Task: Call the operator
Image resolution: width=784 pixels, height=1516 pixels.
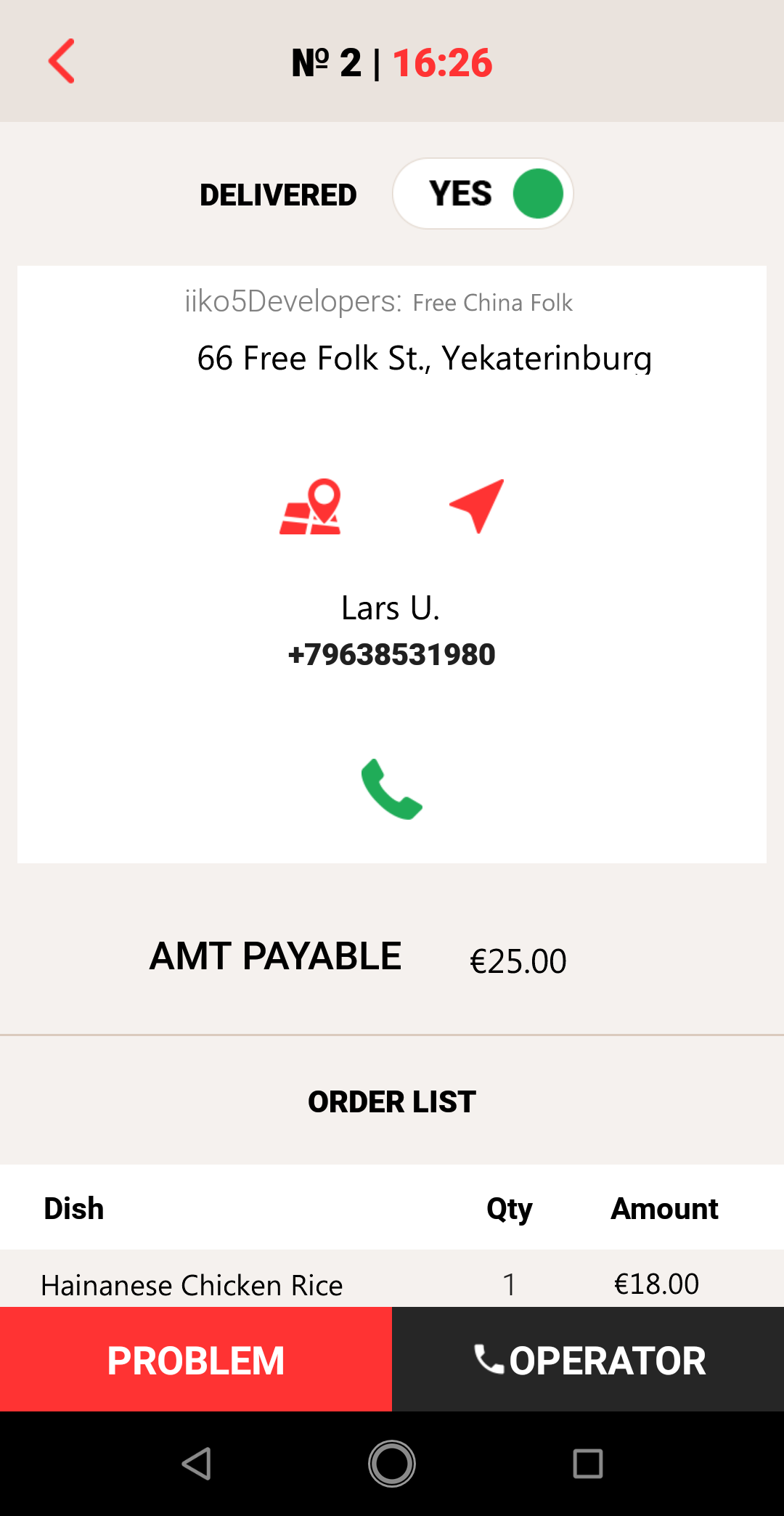Action: coord(588,1359)
